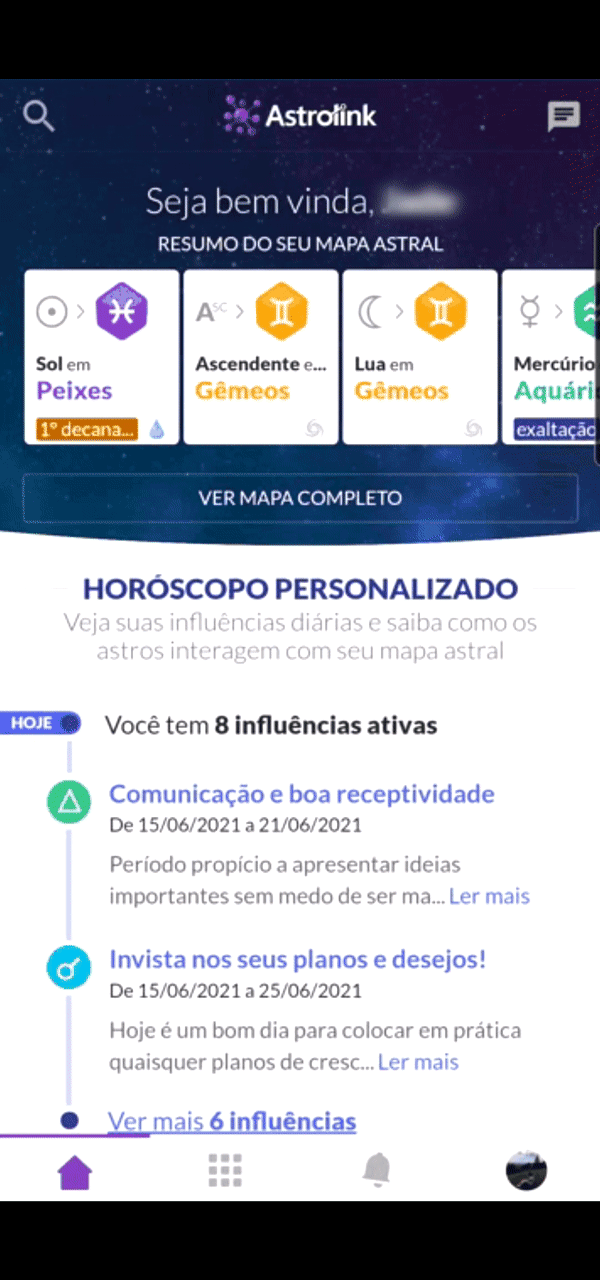Tap Ver mais 6 influências link
Screen dimensions: 600x1280
[x=231, y=1122]
